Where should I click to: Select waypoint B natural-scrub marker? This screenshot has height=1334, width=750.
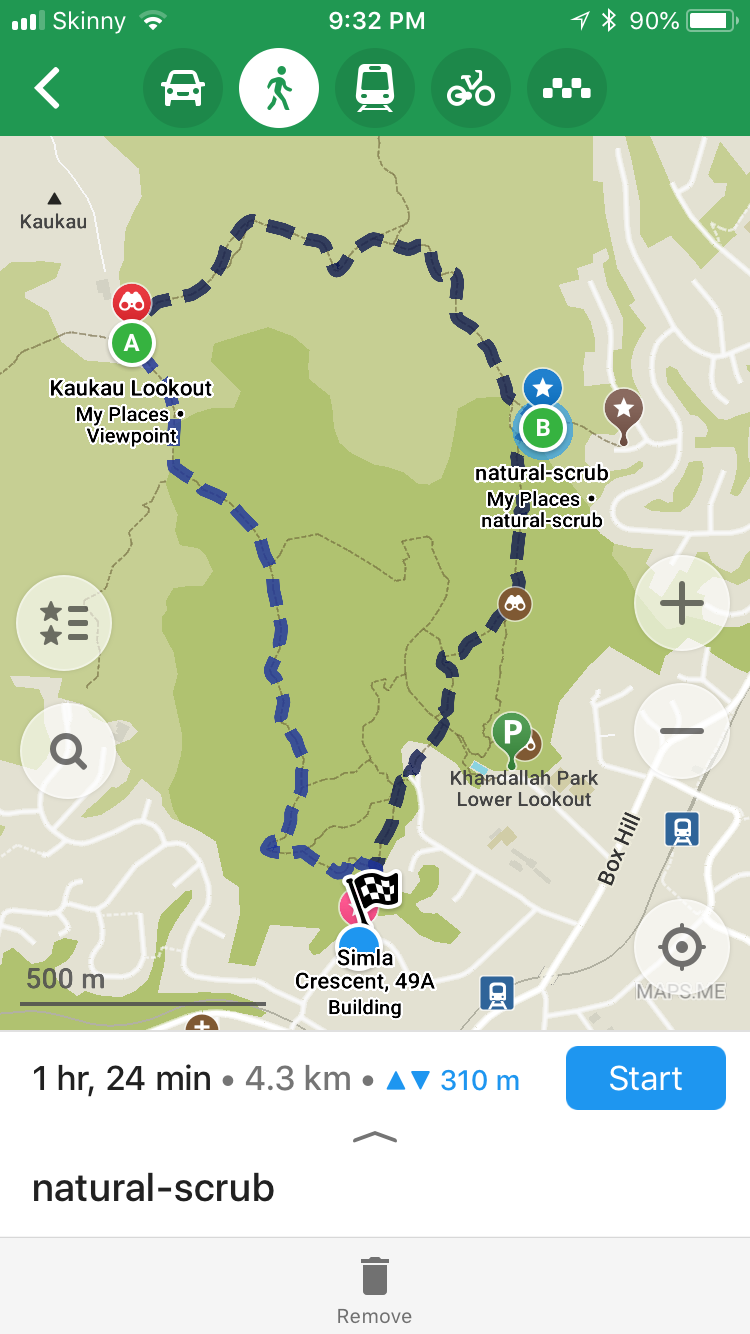point(543,429)
